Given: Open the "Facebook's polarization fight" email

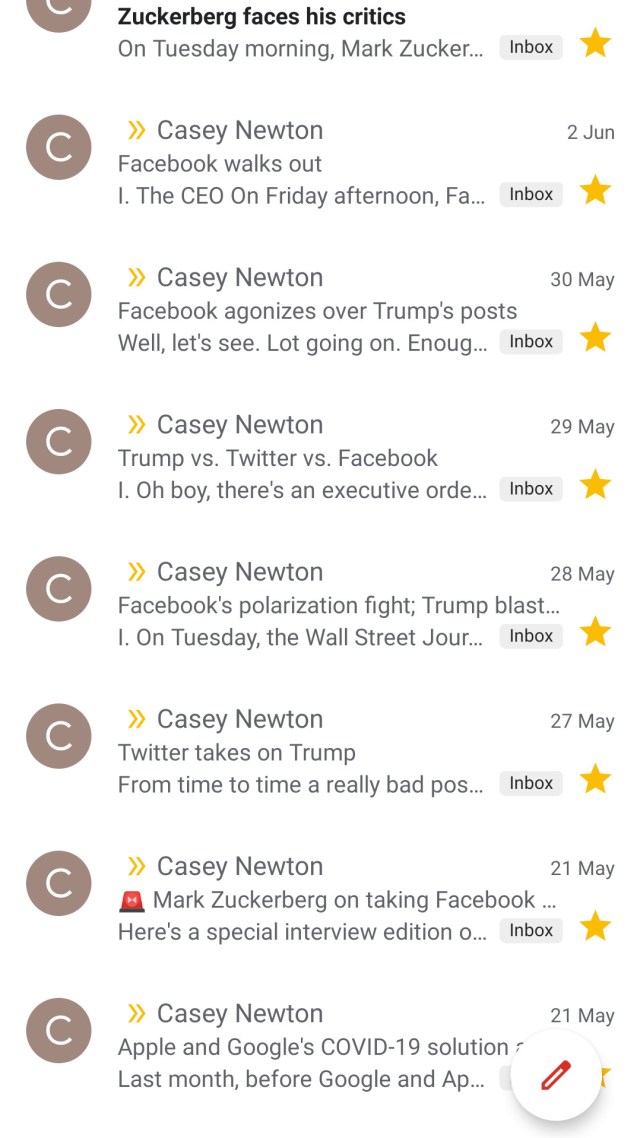Looking at the screenshot, I should 320,605.
